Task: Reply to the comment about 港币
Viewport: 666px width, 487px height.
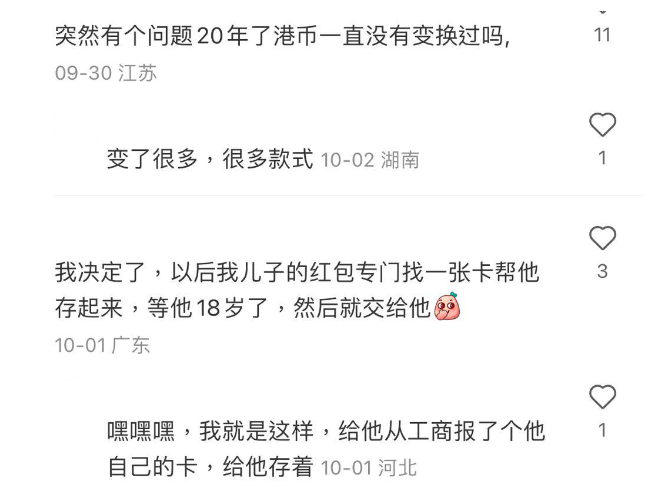Action: click(x=282, y=39)
